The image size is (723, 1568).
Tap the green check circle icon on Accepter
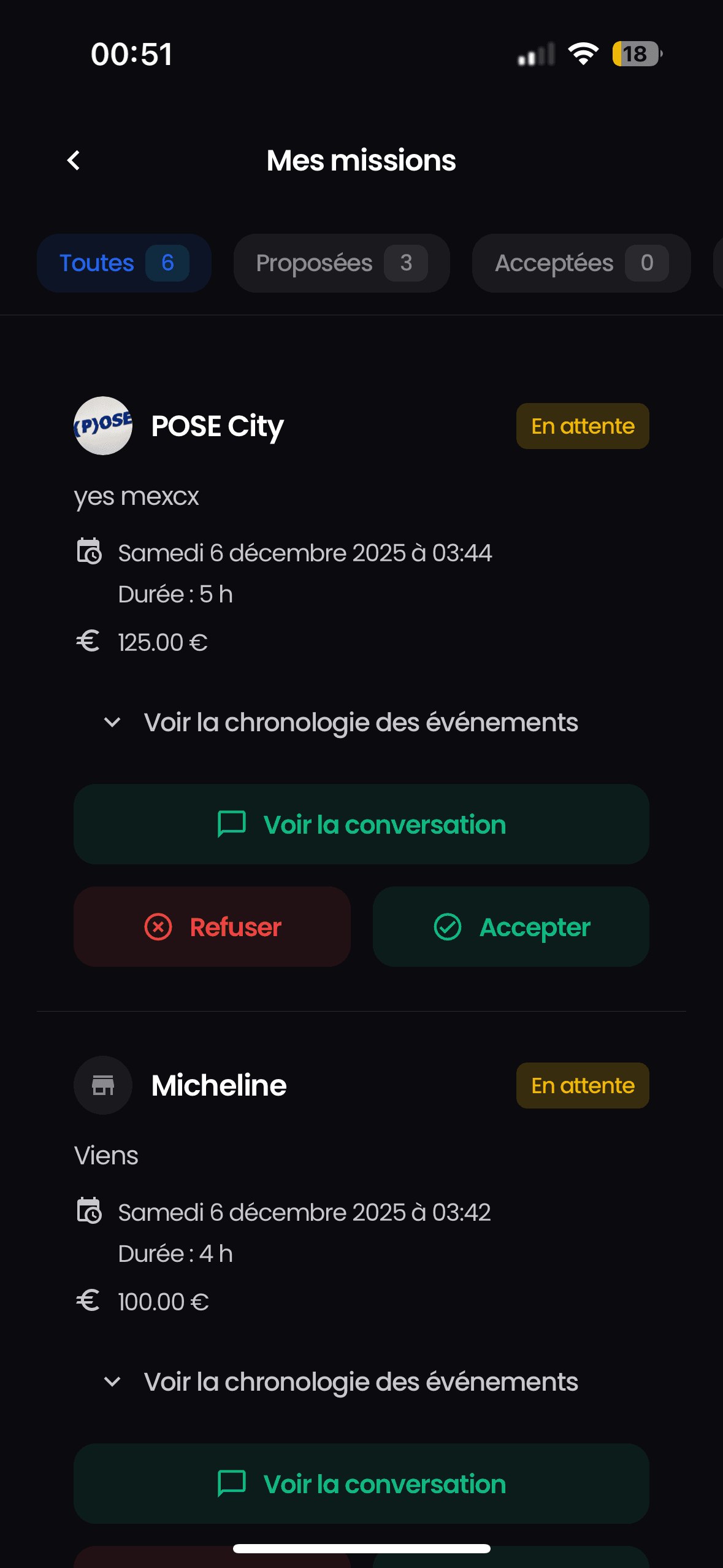(x=448, y=927)
